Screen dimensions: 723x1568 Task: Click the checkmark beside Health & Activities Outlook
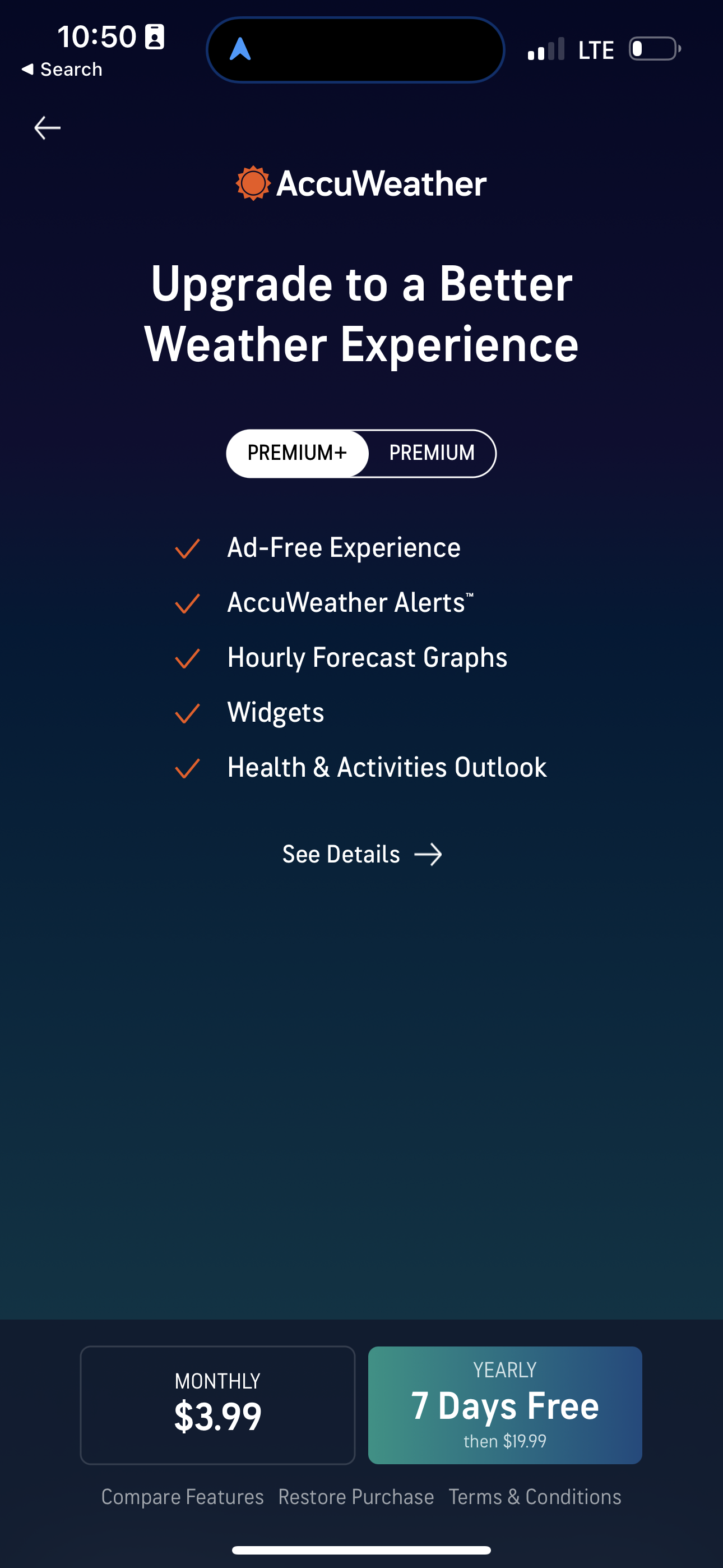188,768
